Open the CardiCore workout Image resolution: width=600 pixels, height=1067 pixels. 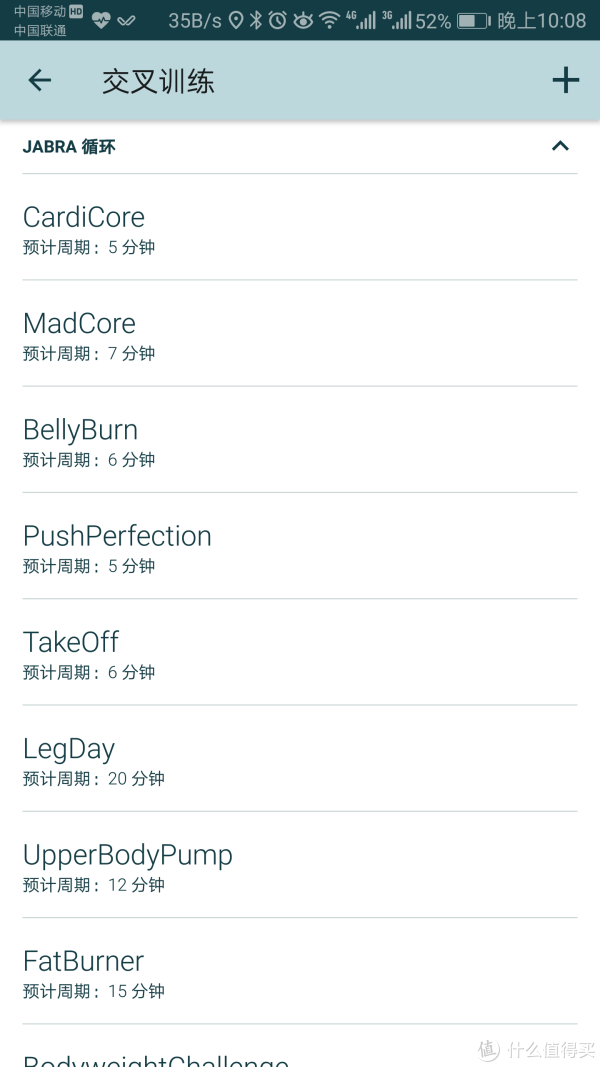[x=300, y=227]
